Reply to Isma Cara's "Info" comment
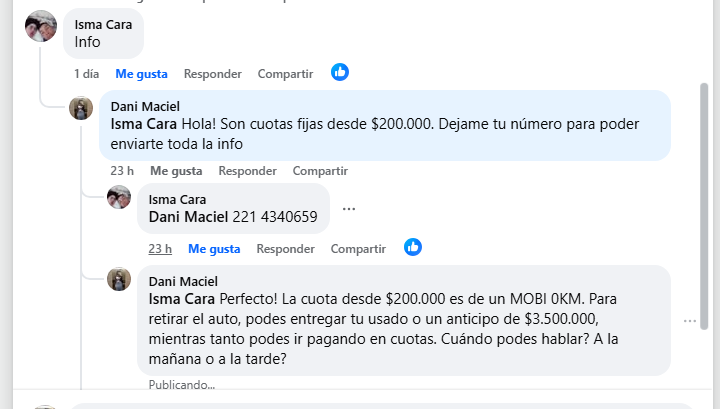 tap(212, 74)
